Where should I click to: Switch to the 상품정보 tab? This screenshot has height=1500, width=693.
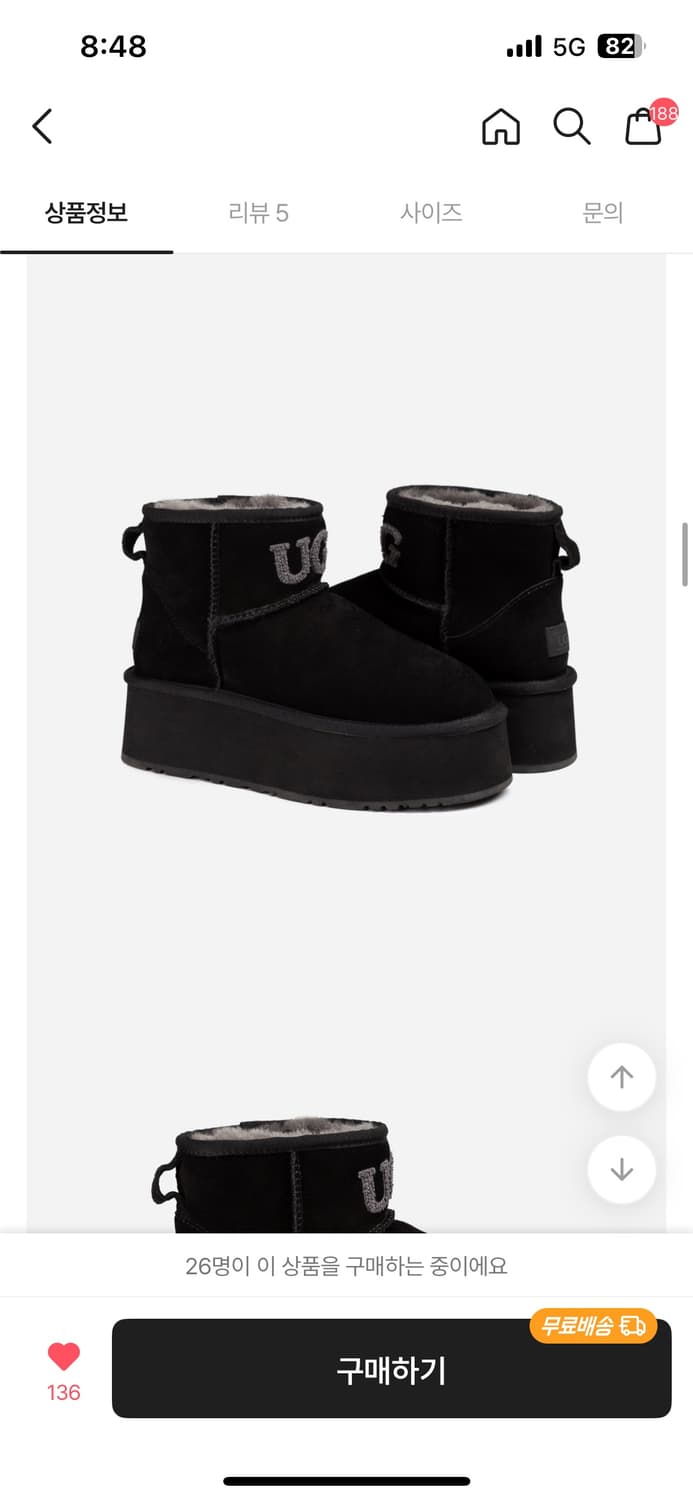[87, 213]
